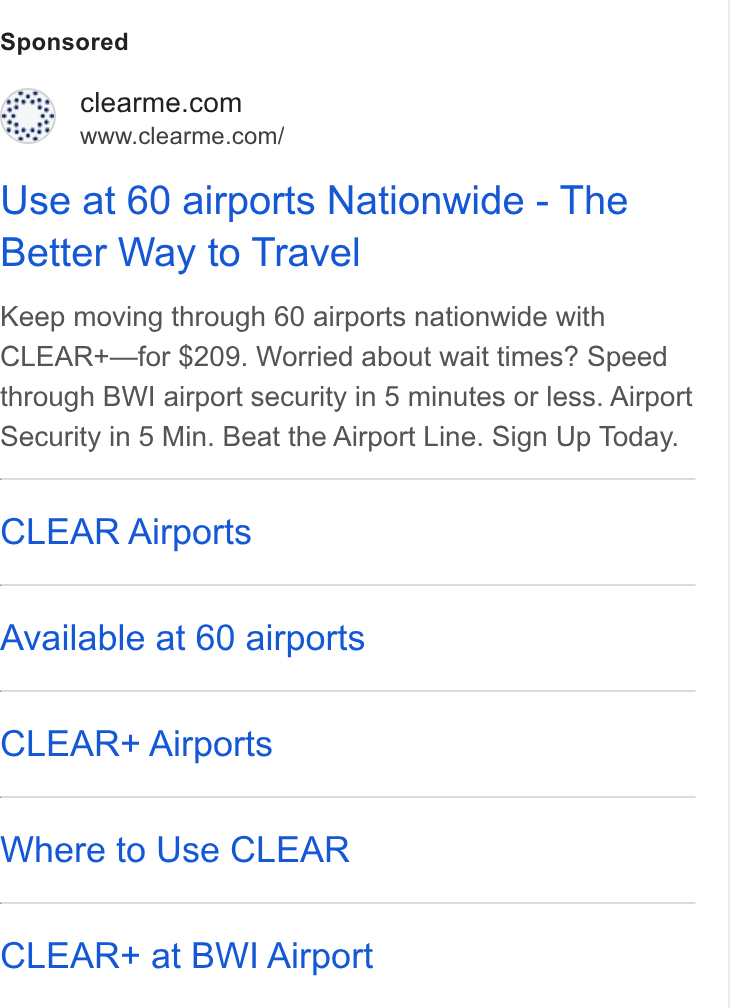This screenshot has height=1008, width=730.
Task: Open the CLEAR Airports sitelink
Action: point(126,532)
